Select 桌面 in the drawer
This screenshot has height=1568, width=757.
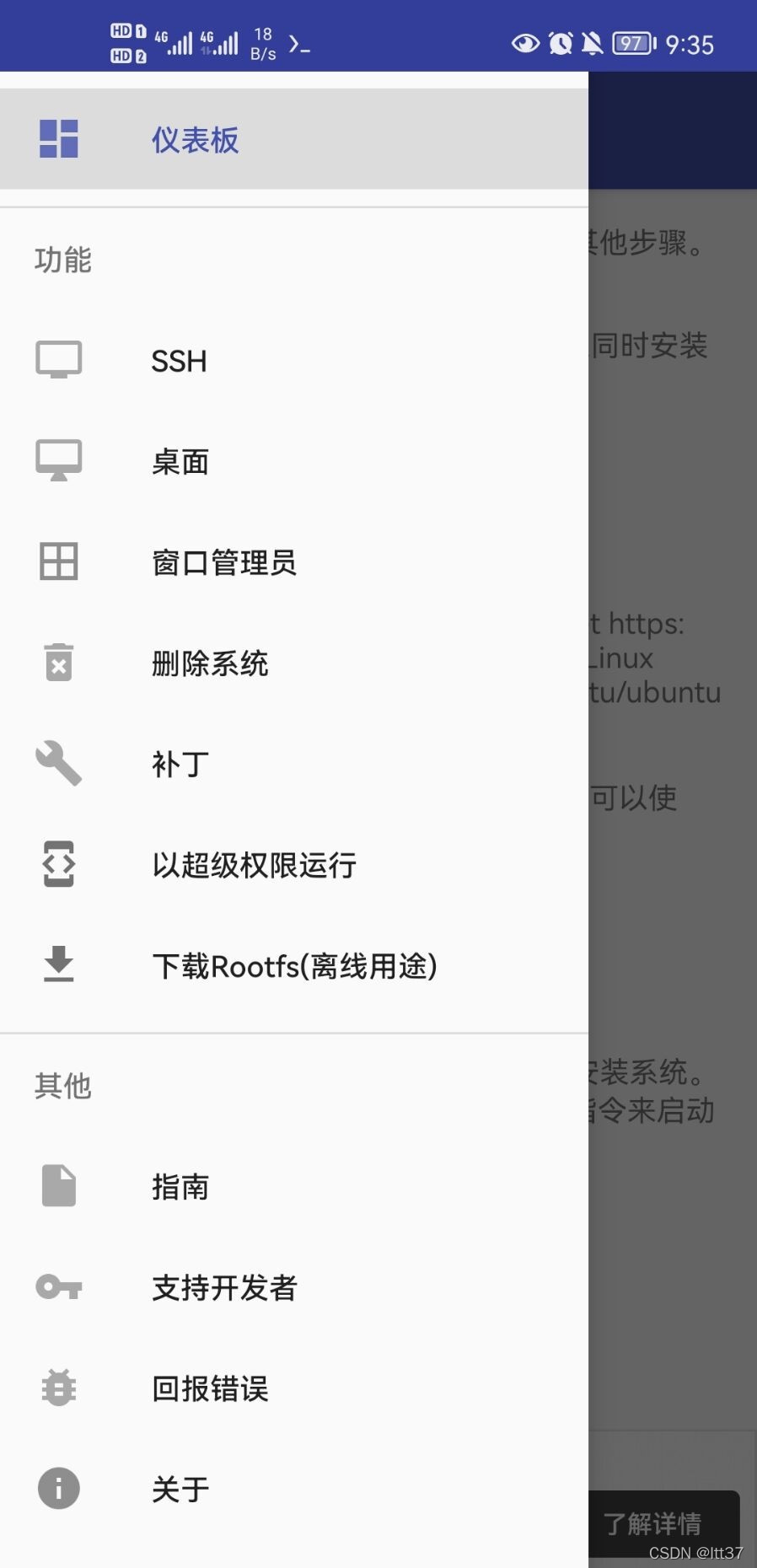[x=180, y=461]
